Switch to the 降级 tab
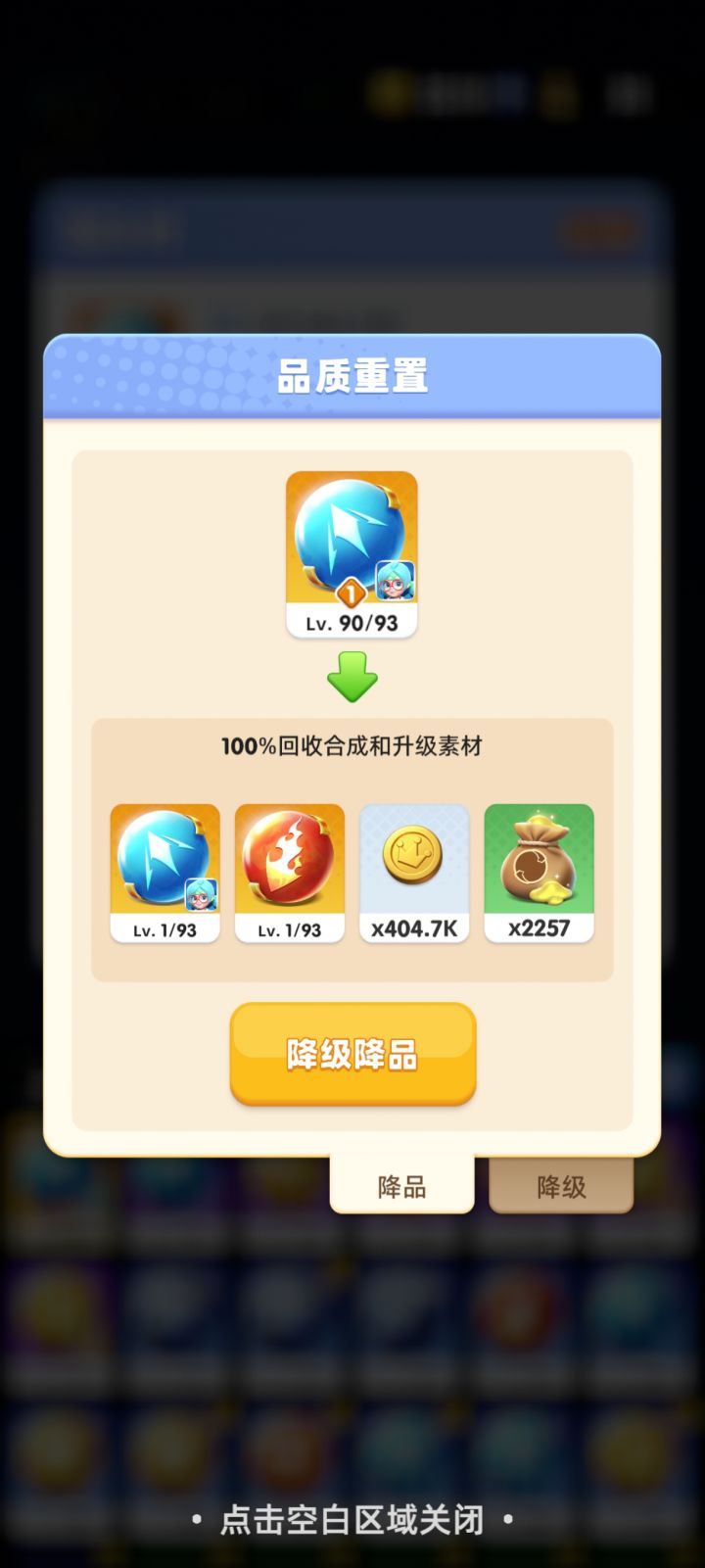Image resolution: width=705 pixels, height=1568 pixels. (560, 1186)
